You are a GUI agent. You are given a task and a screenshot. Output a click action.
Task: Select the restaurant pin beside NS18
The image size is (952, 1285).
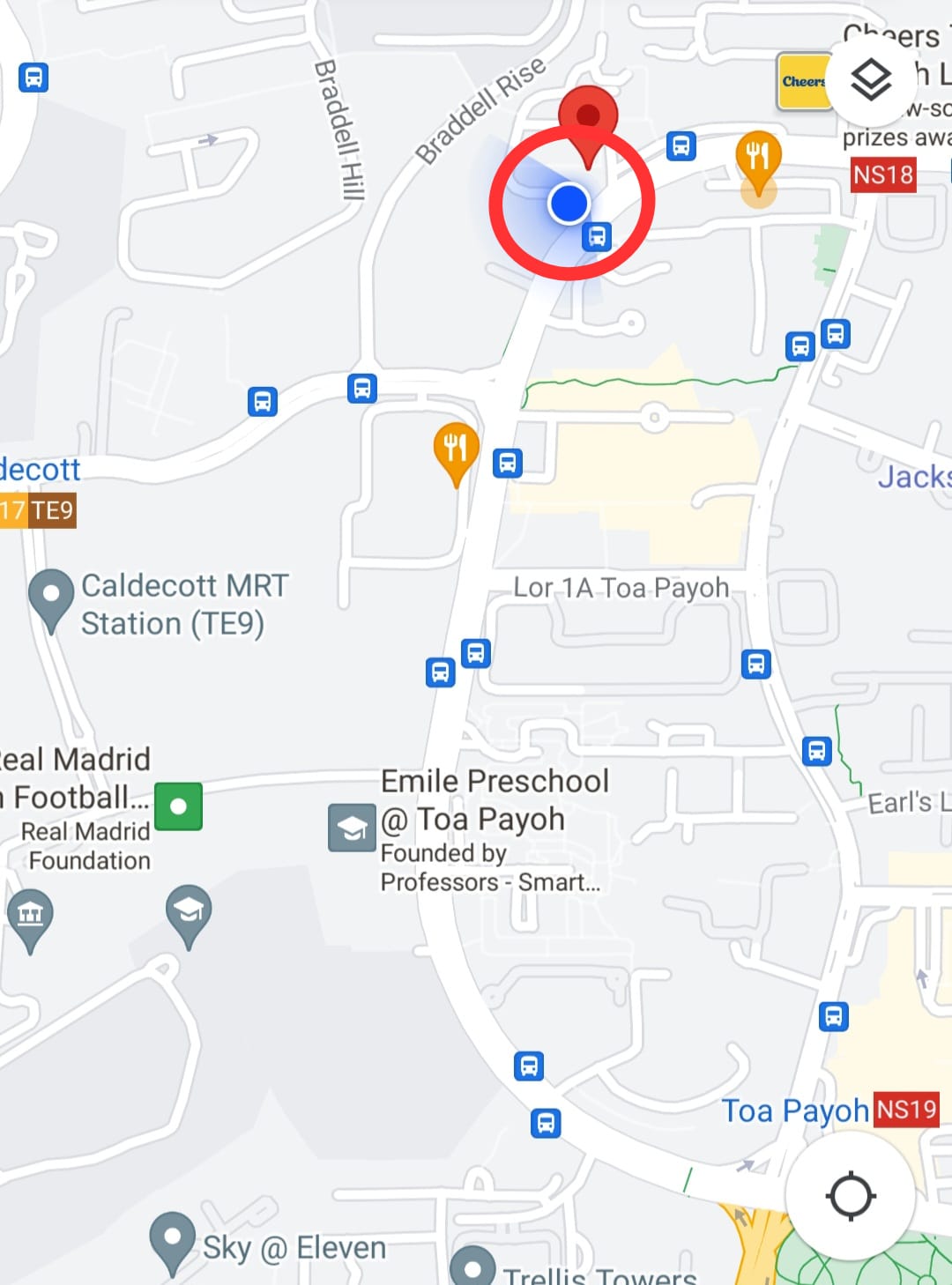(x=758, y=159)
